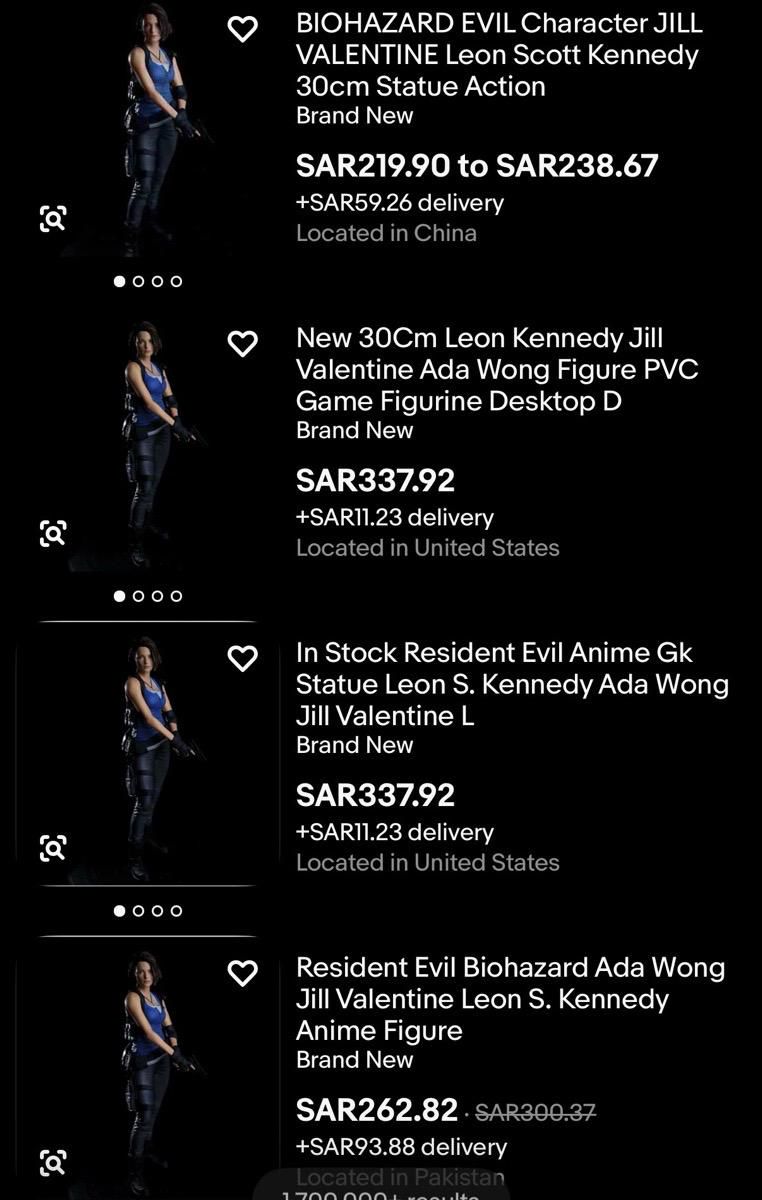Image resolution: width=762 pixels, height=1200 pixels.
Task: Add BIOHAZARD EVIL Character JILL listing to watchlist
Action: coord(243,30)
